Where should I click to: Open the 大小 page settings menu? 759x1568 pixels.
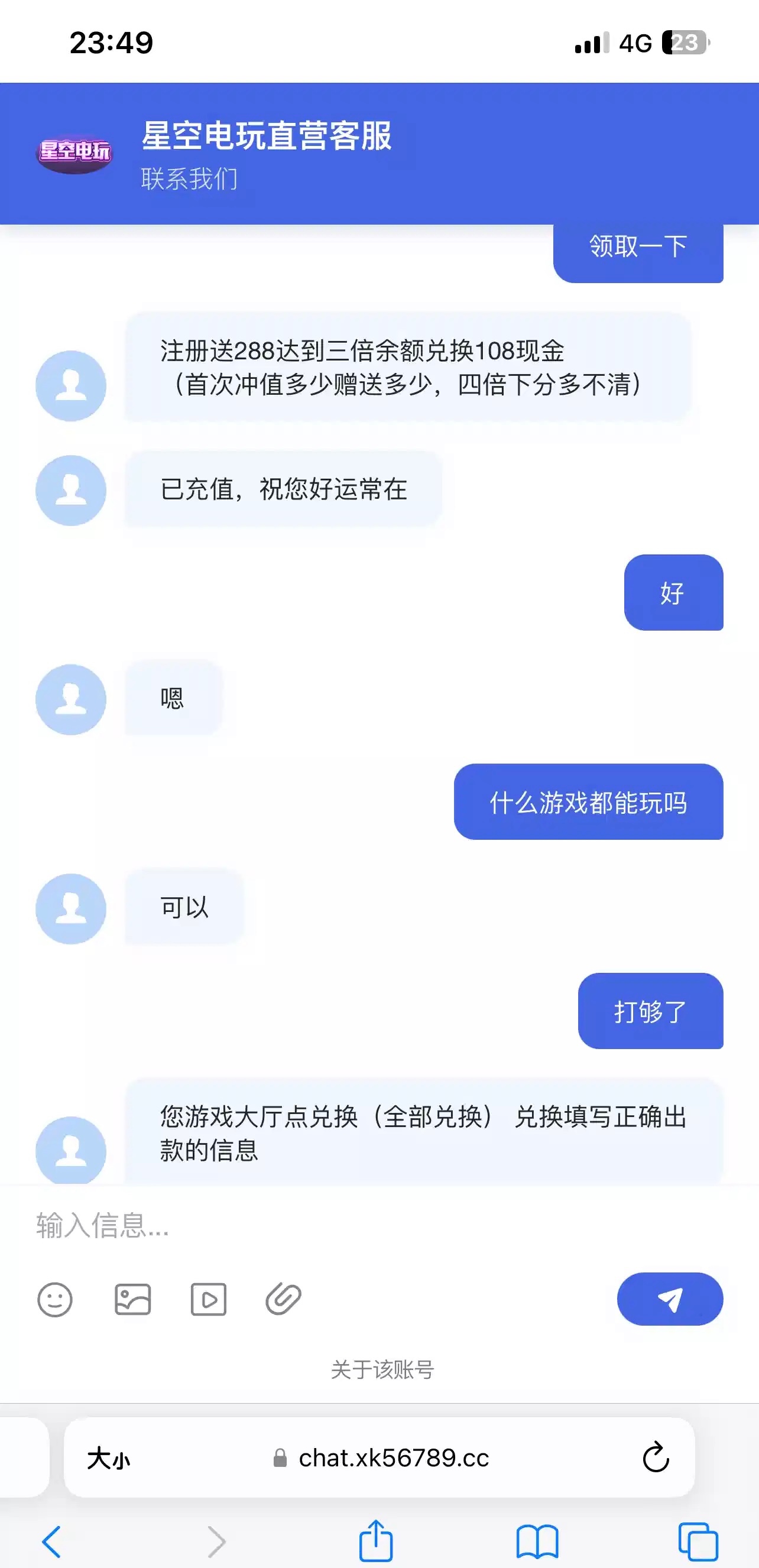point(108,1459)
